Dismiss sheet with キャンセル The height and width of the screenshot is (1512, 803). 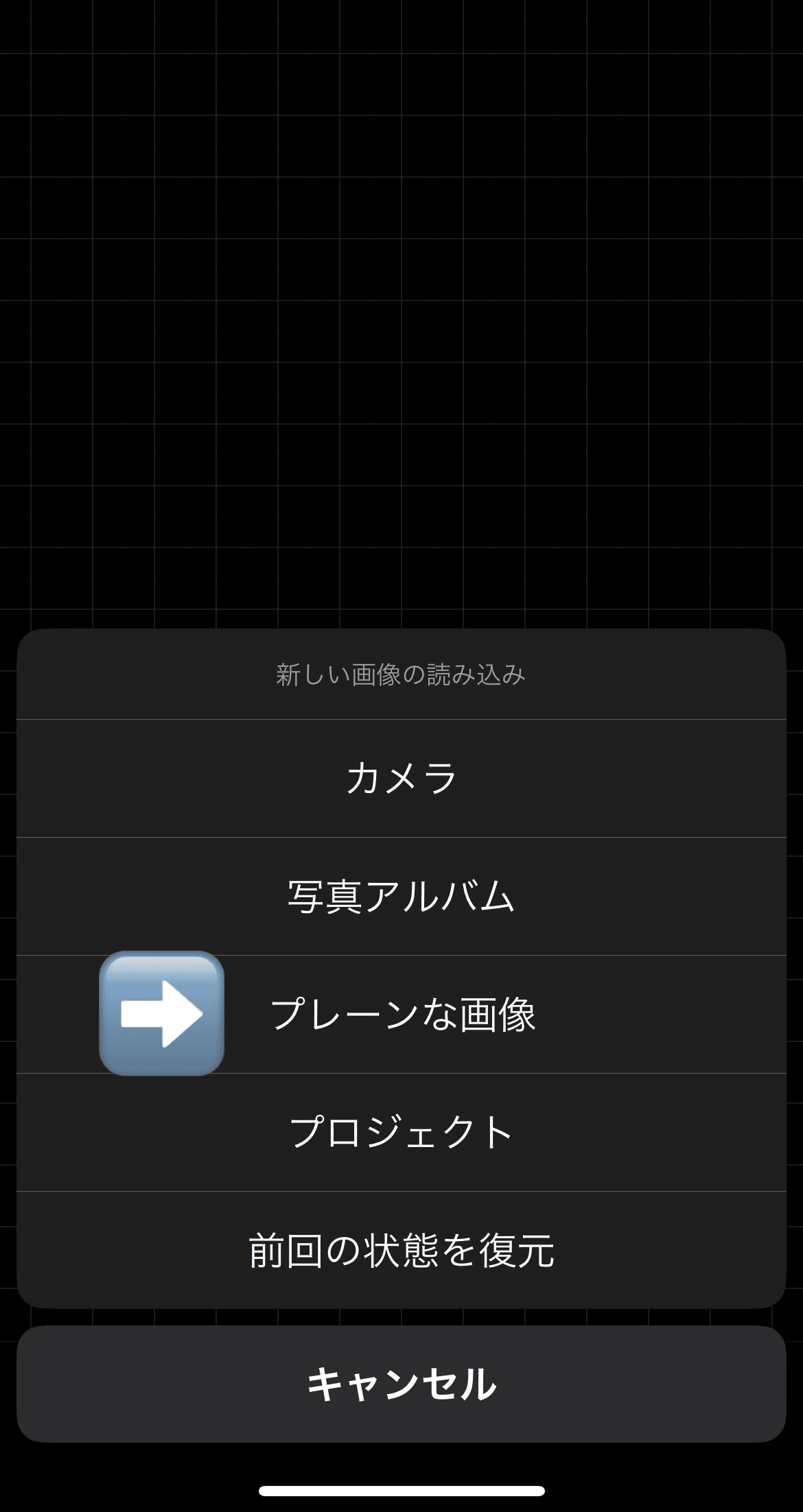point(401,1384)
